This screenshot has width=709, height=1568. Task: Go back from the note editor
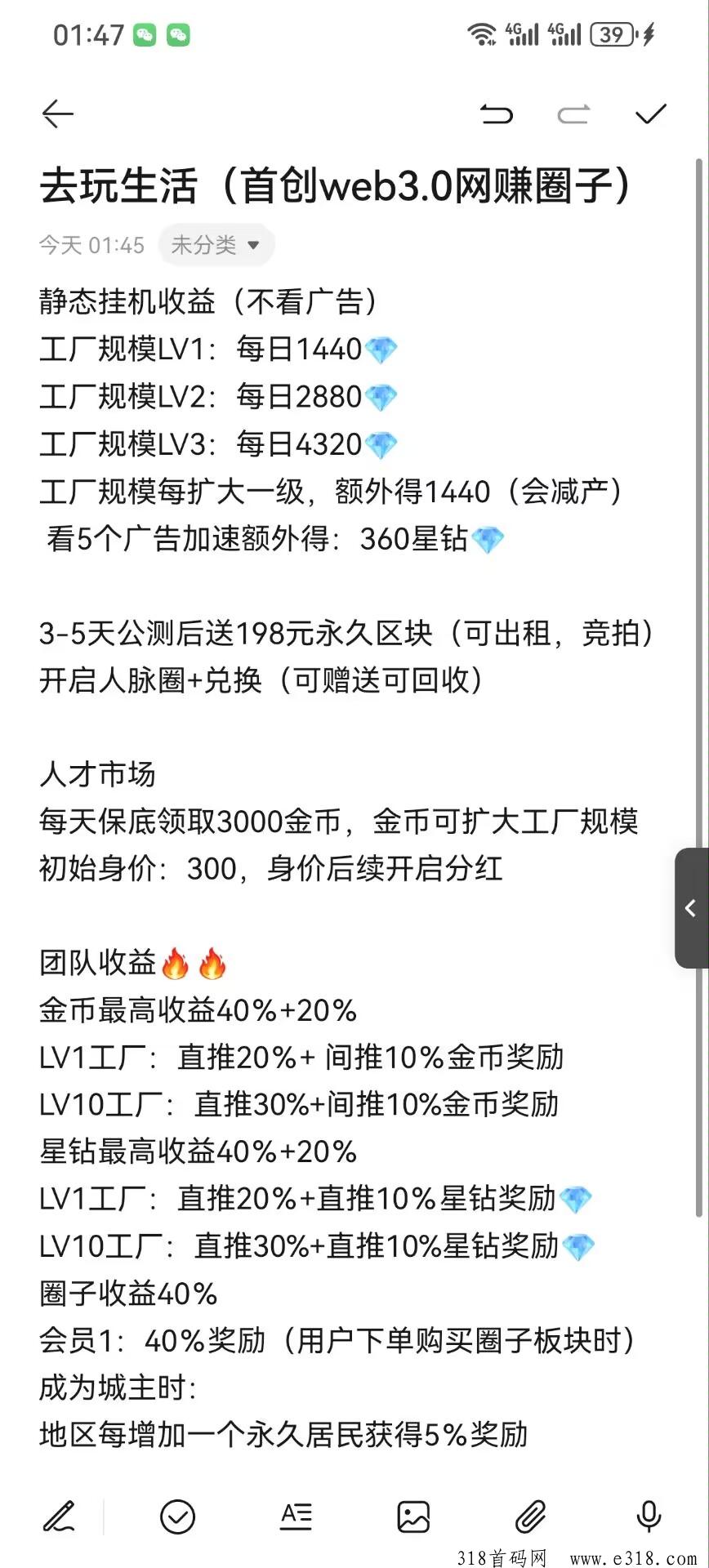tap(58, 114)
